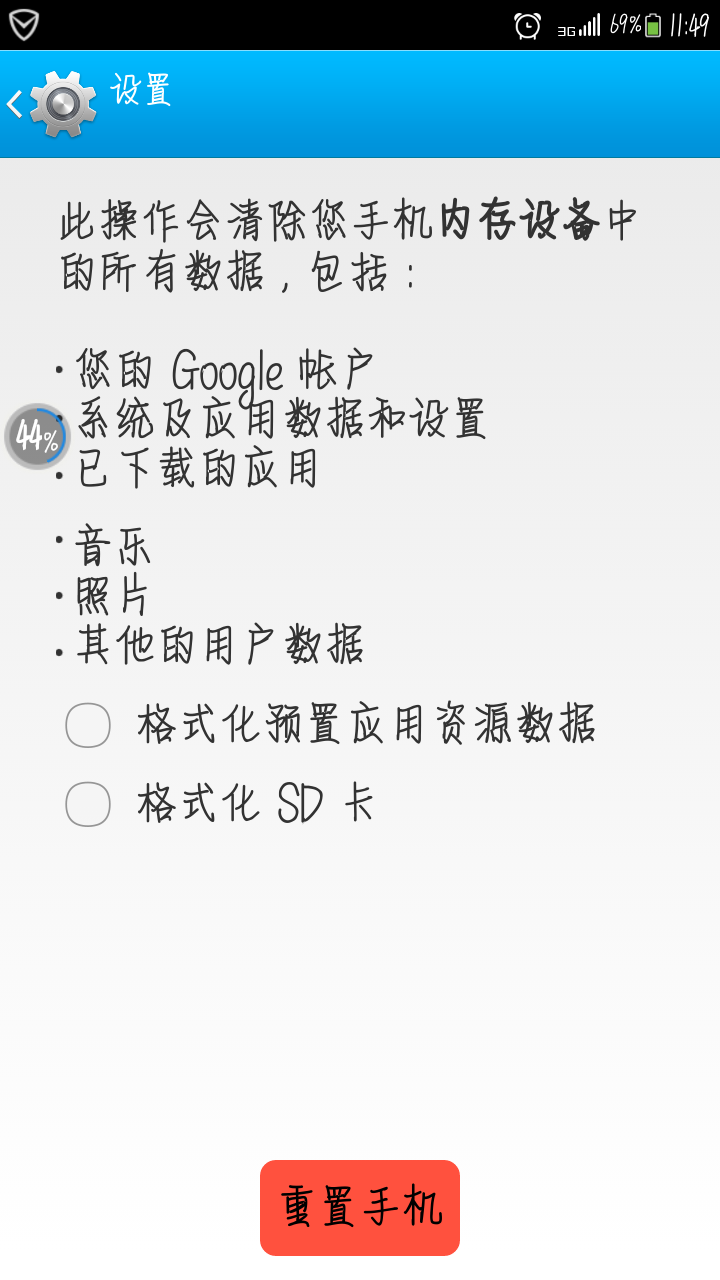The width and height of the screenshot is (720, 1280).
Task: Select the empty circle next to SD card format
Action: coord(88,803)
